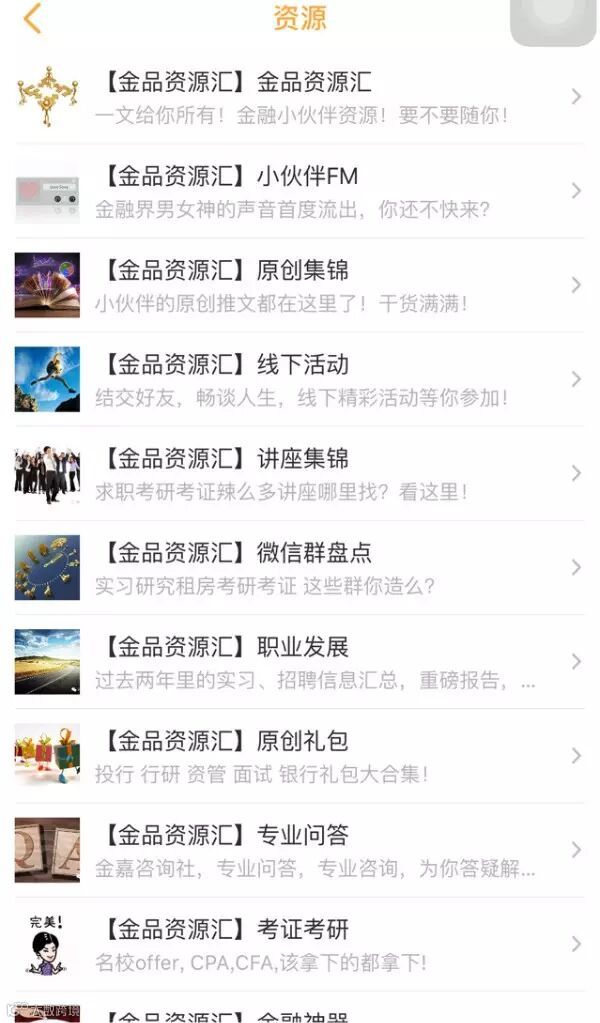This screenshot has width=600, height=1023.
Task: Open 原创集锦 original articles
Action: [x=300, y=285]
